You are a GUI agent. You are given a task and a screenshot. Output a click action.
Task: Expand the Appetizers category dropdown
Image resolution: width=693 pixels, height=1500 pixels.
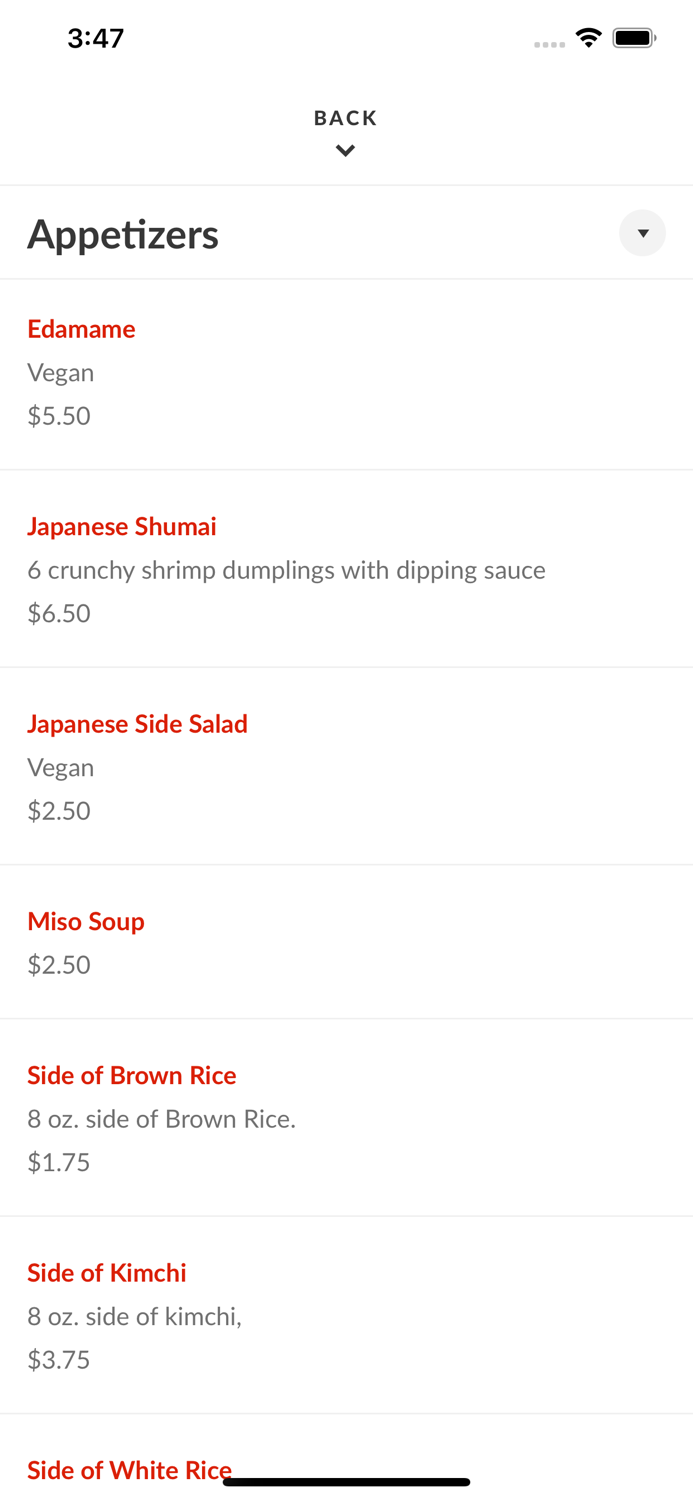tap(642, 234)
